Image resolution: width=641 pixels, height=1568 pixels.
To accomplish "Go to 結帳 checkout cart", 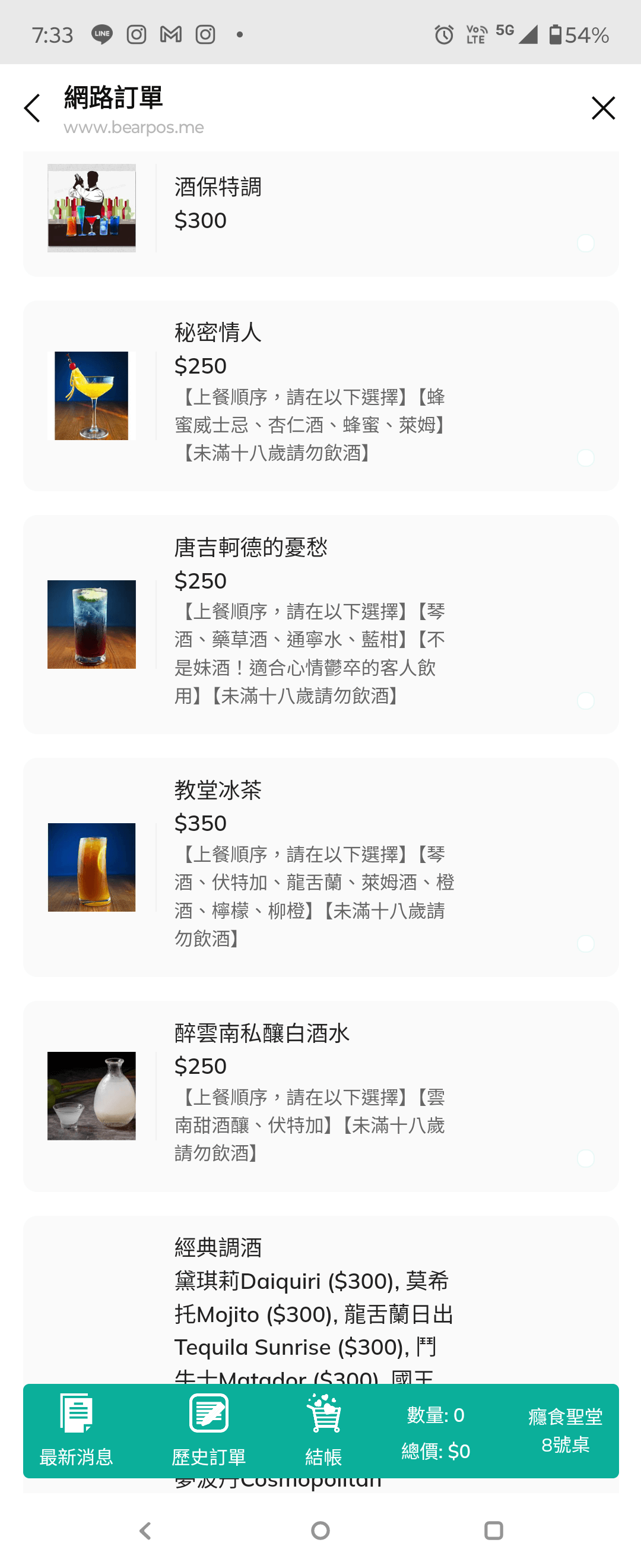I will pos(323,1430).
